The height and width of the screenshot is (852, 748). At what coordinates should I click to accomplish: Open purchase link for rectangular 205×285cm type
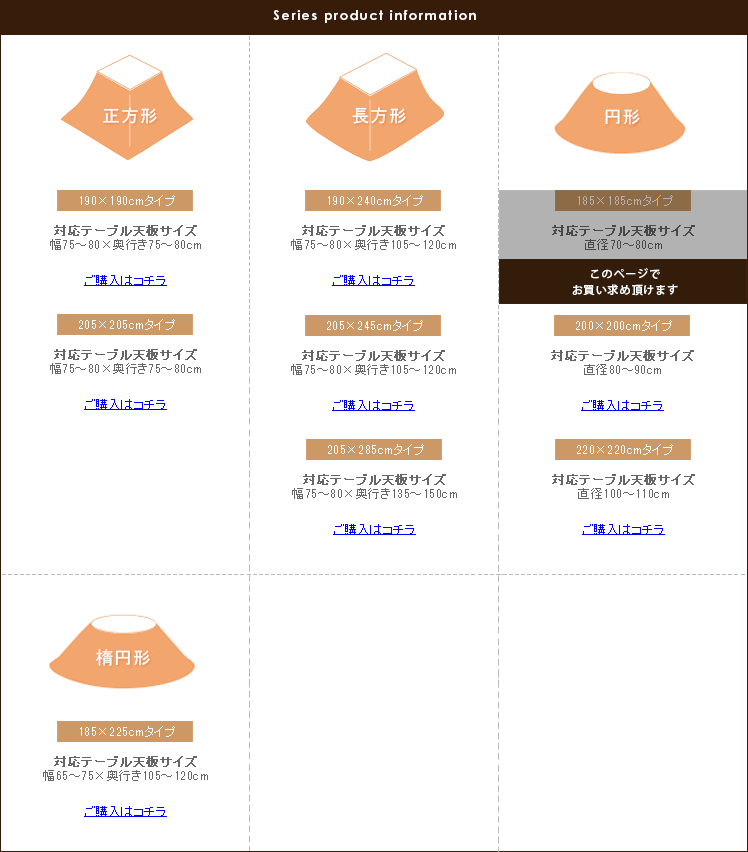[374, 530]
